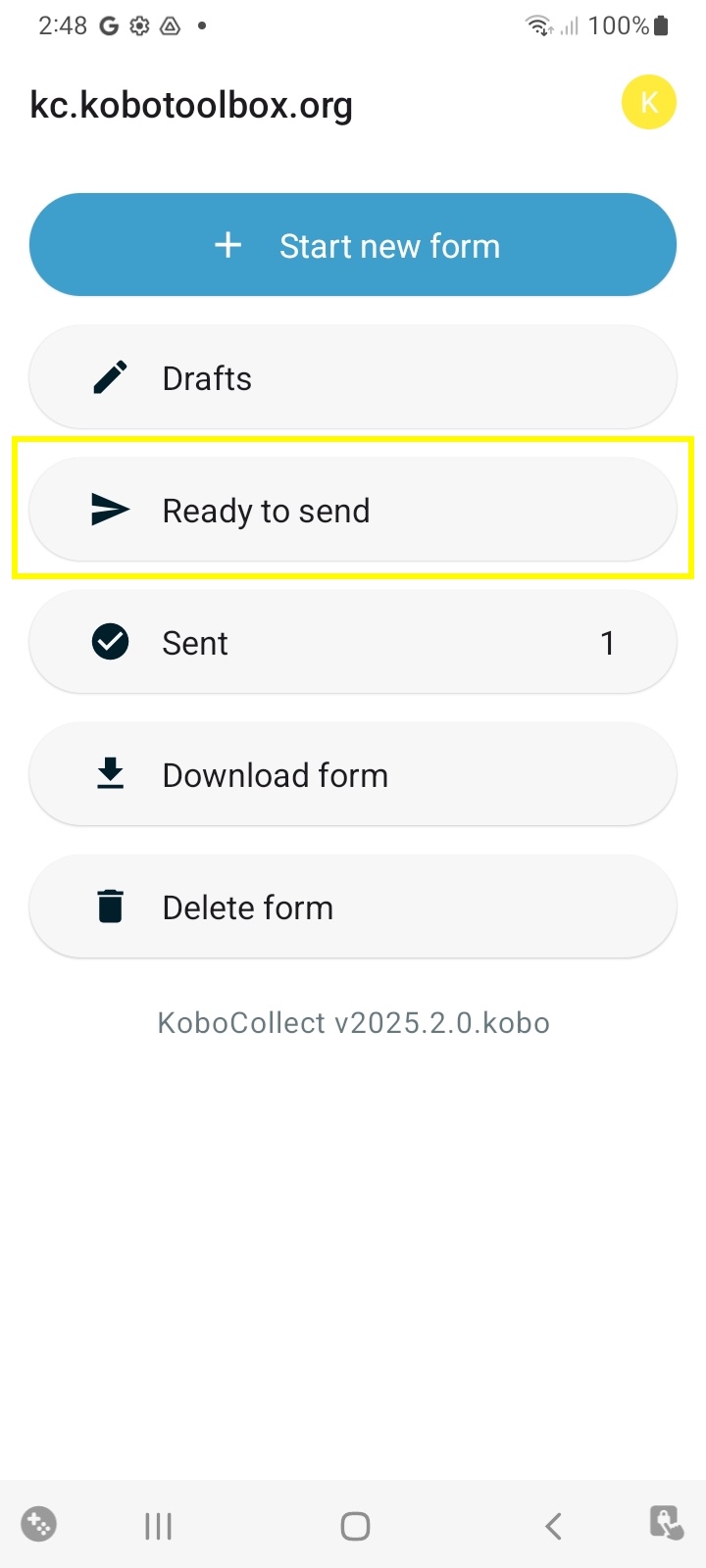Viewport: 706px width, 1568px height.
Task: Open Ready to send forms
Action: point(353,510)
